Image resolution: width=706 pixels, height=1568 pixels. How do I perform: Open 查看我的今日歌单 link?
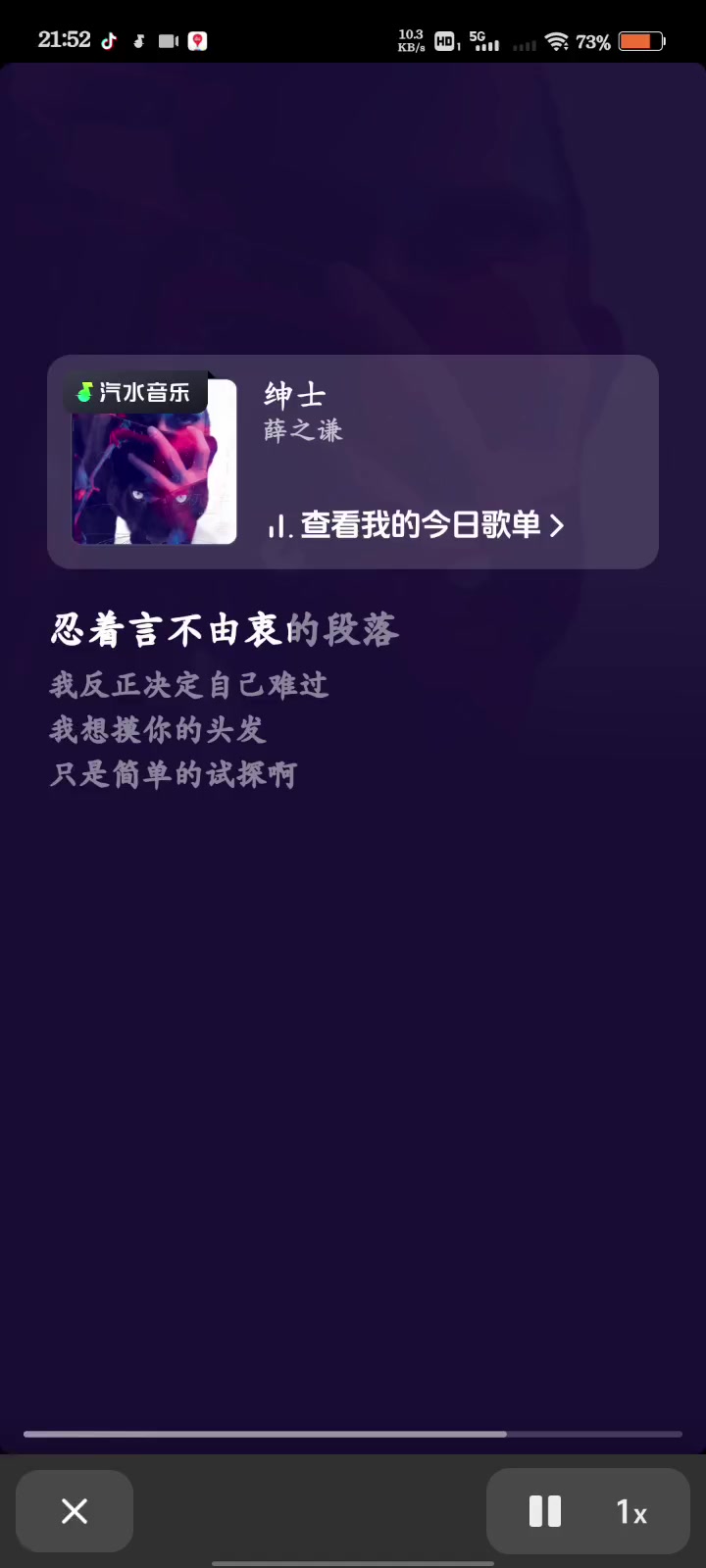pos(417,525)
